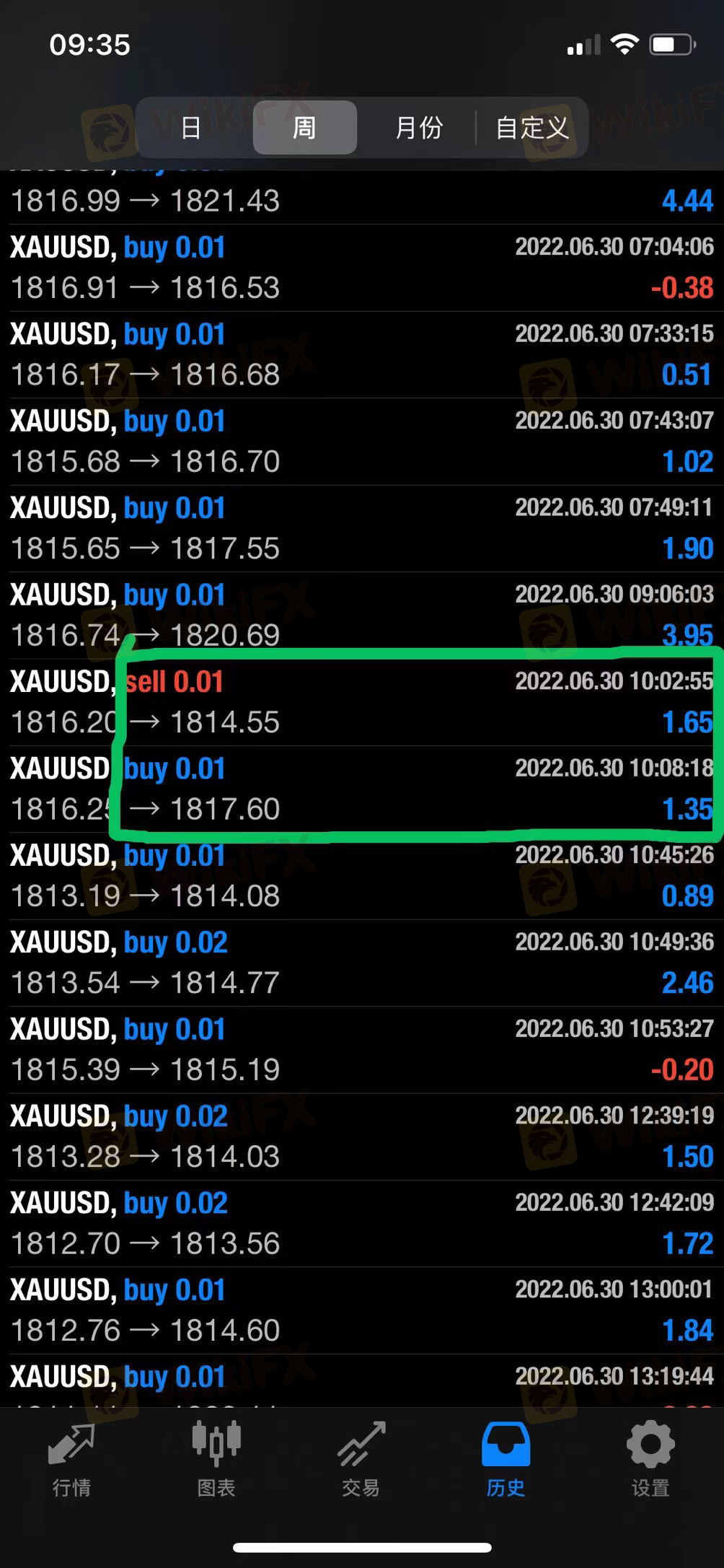The height and width of the screenshot is (1568, 724).
Task: Open the buy trade closed at 09:06:03
Action: click(362, 616)
